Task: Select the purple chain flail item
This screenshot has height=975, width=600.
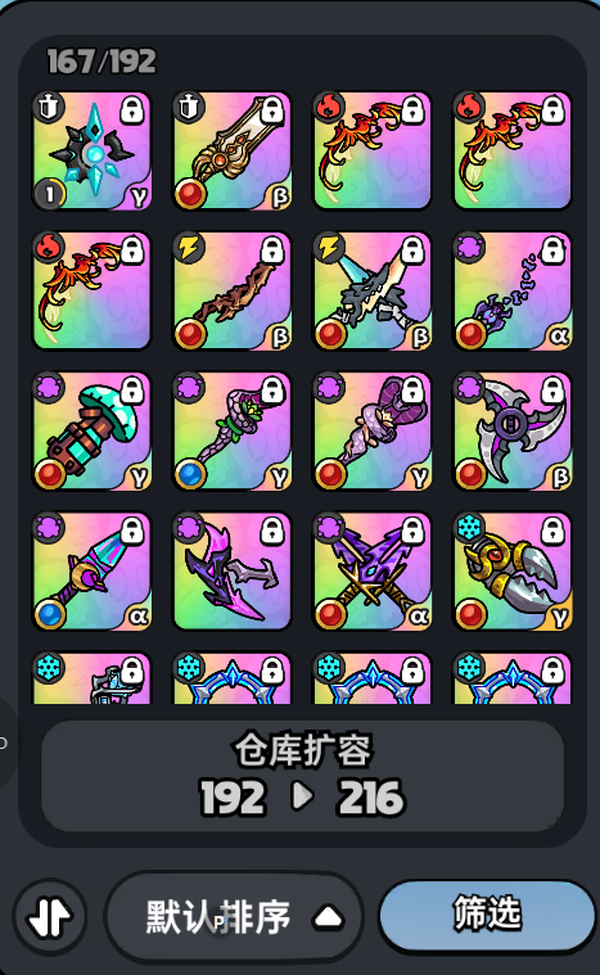Action: [x=512, y=290]
